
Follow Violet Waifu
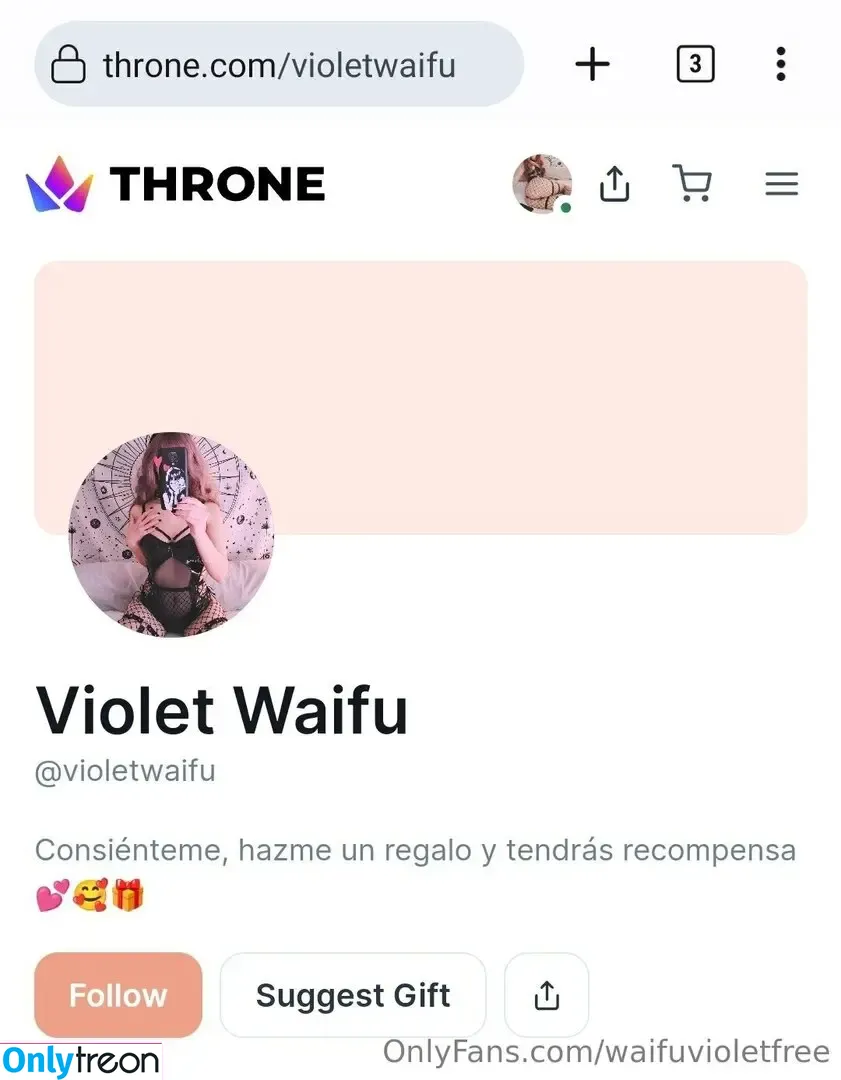118,995
